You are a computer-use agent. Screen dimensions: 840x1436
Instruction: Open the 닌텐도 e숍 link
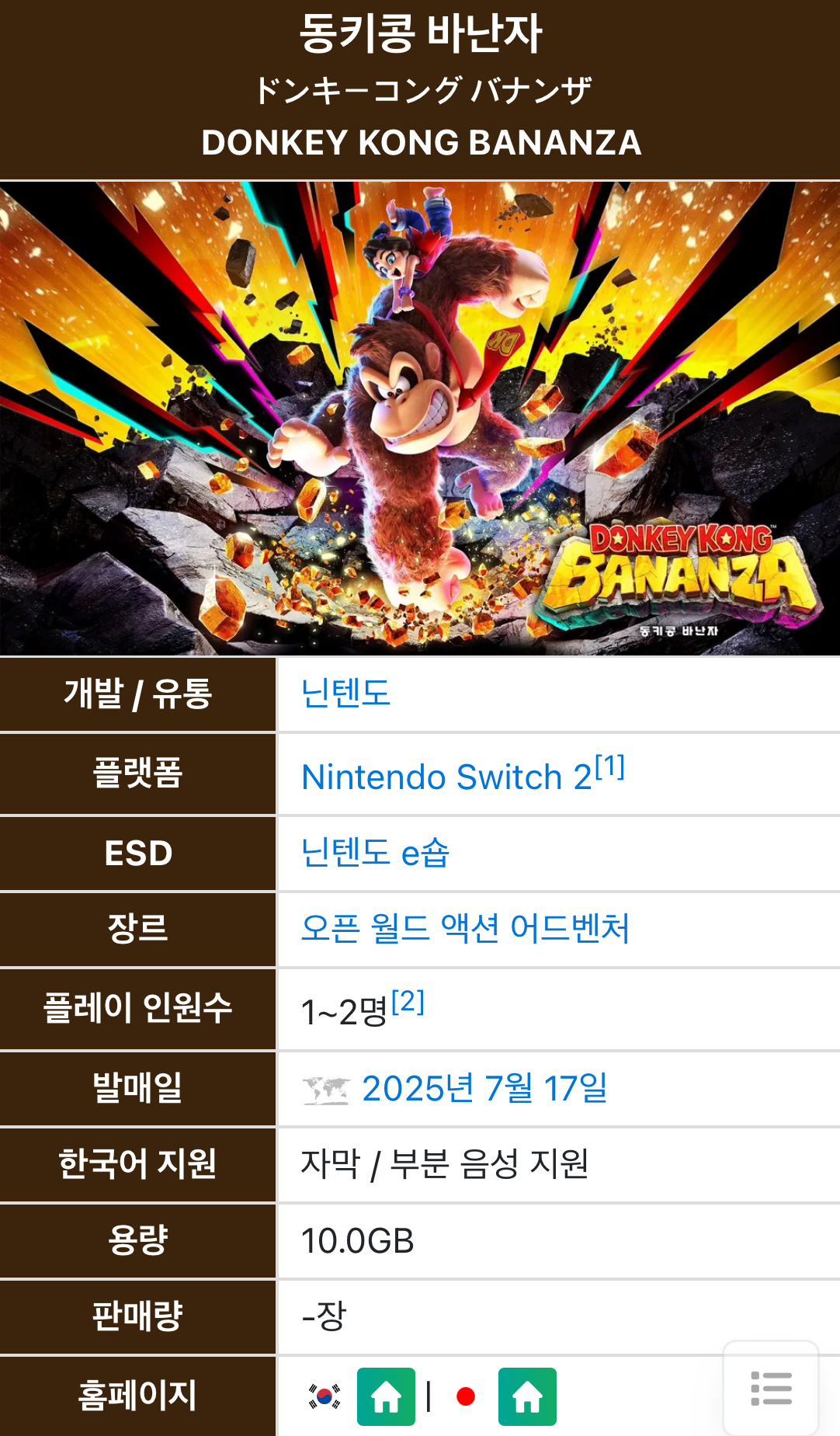pos(375,853)
